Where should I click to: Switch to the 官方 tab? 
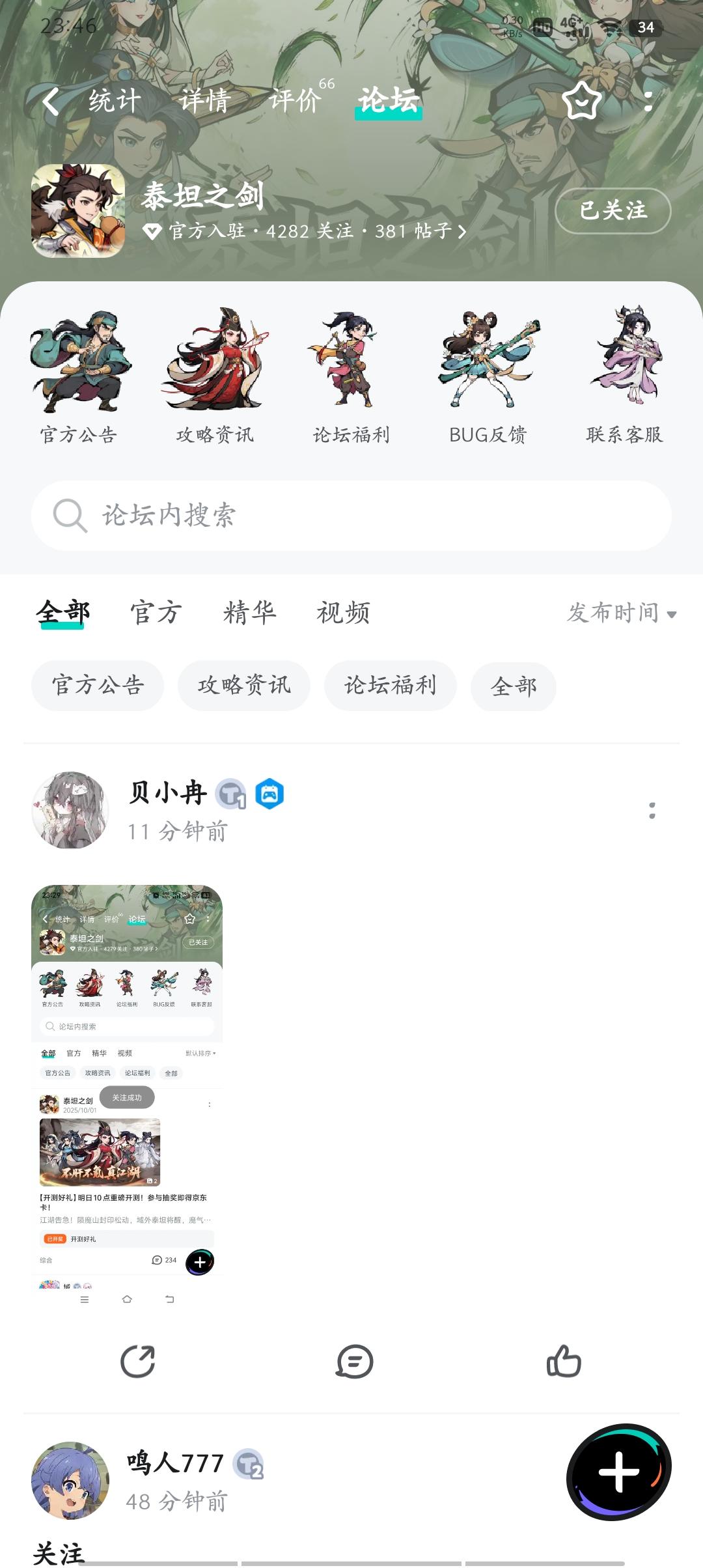pyautogui.click(x=156, y=613)
